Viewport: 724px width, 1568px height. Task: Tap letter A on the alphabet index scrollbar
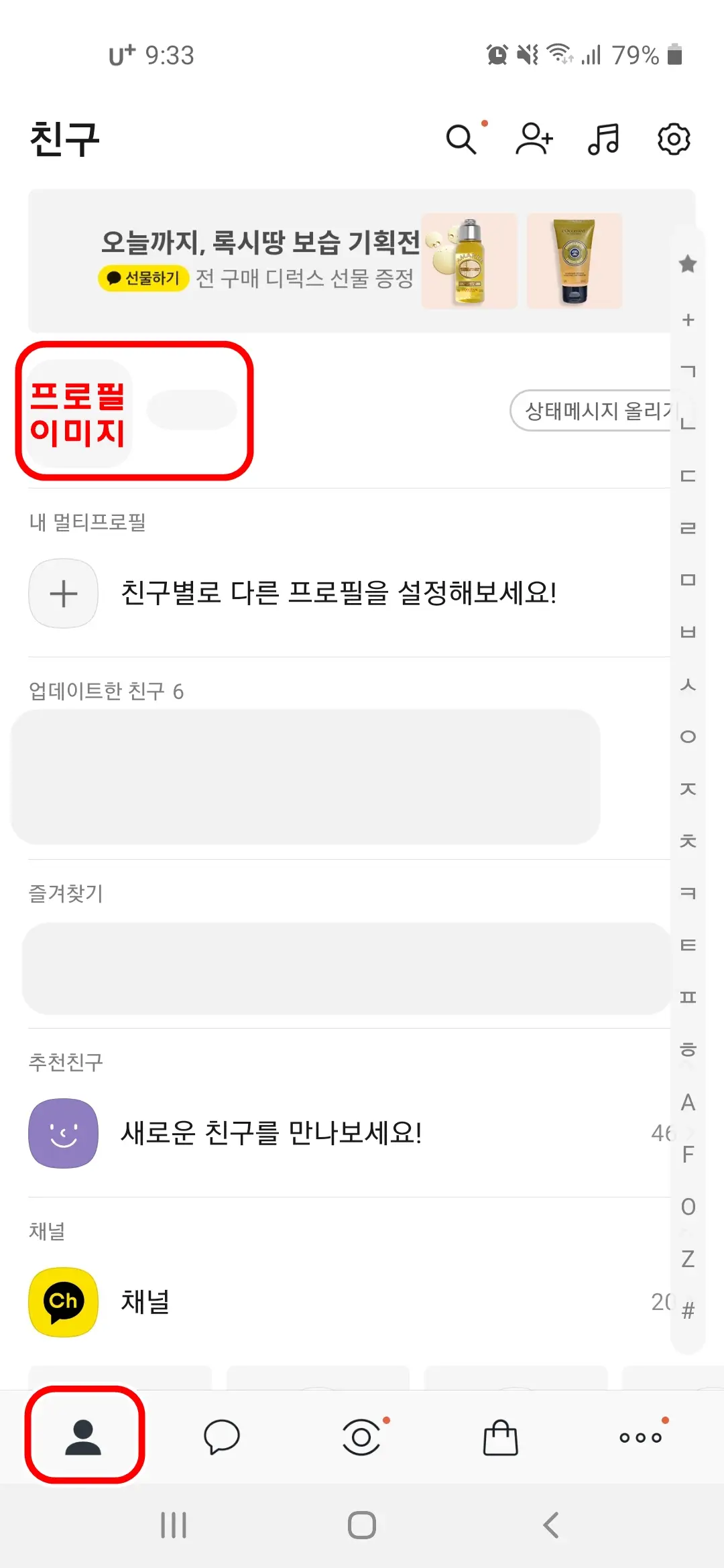click(687, 1103)
